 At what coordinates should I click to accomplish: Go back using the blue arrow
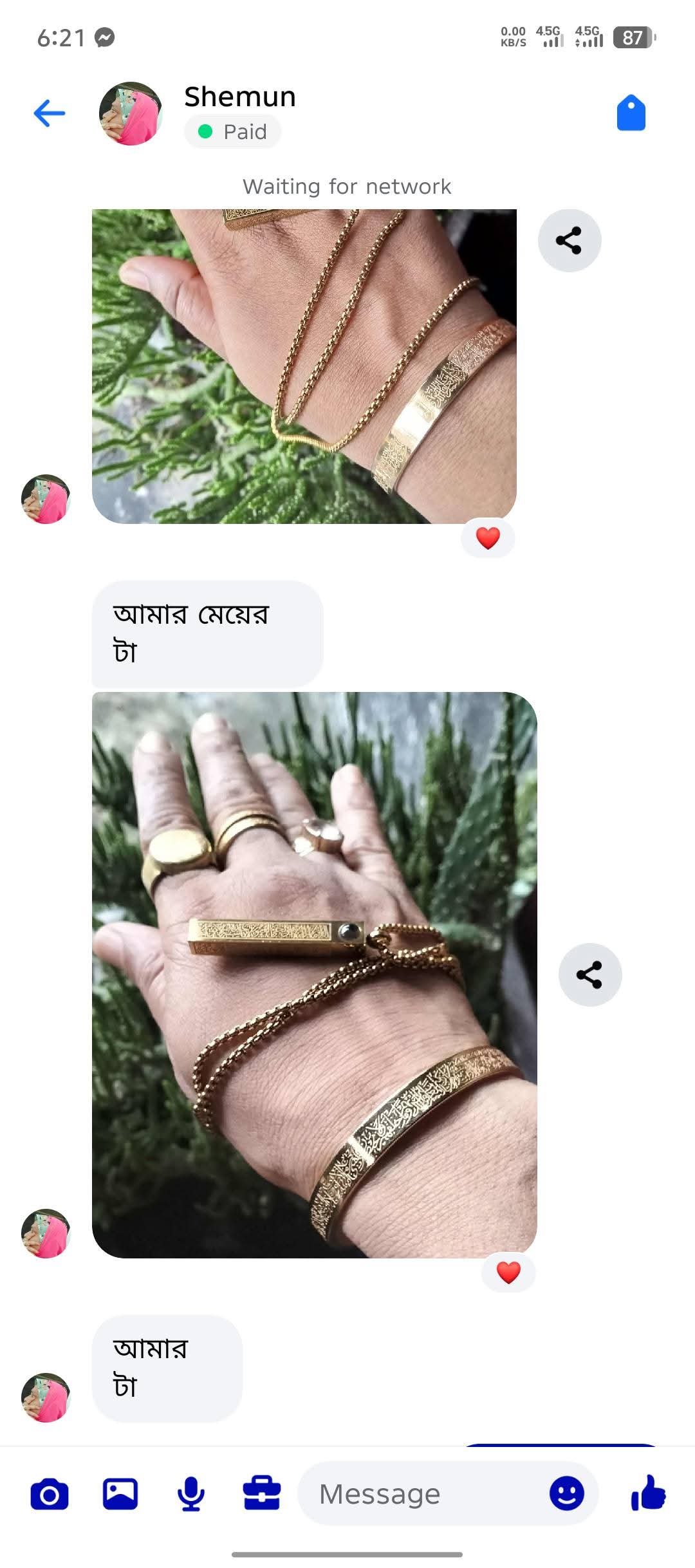point(50,114)
